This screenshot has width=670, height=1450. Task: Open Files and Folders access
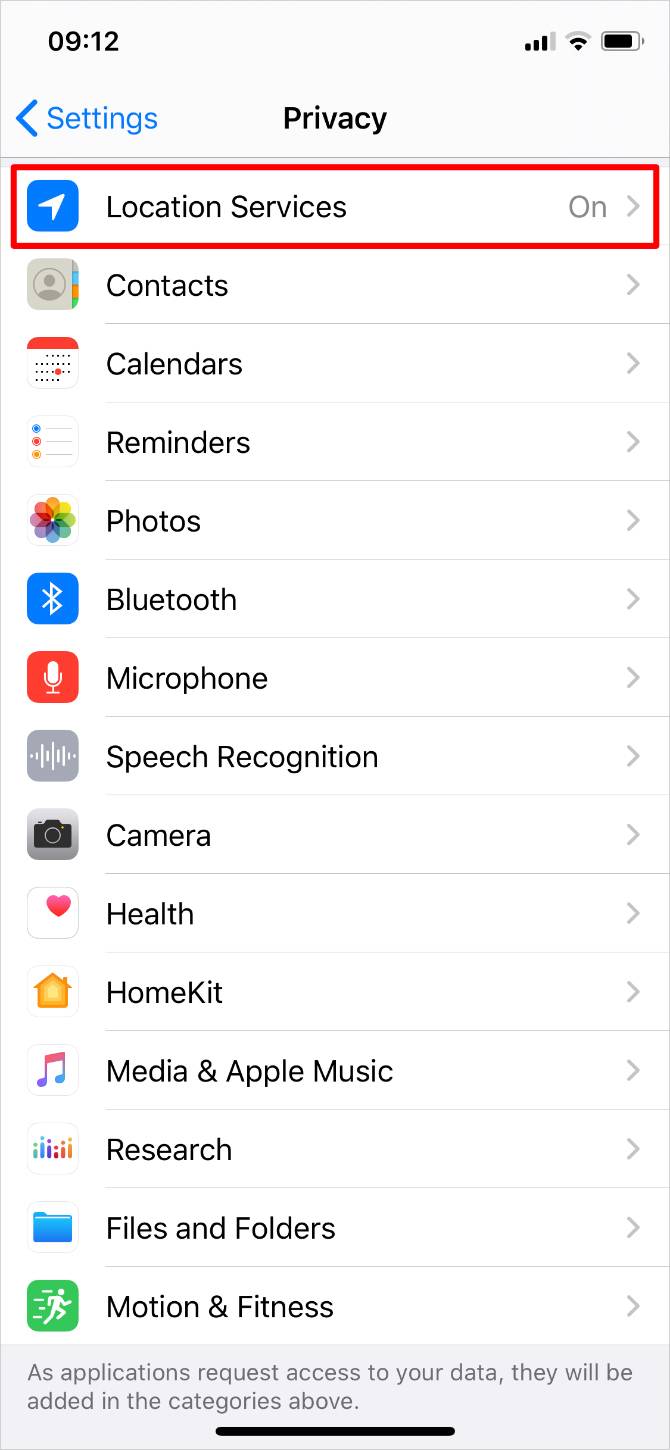334,1228
